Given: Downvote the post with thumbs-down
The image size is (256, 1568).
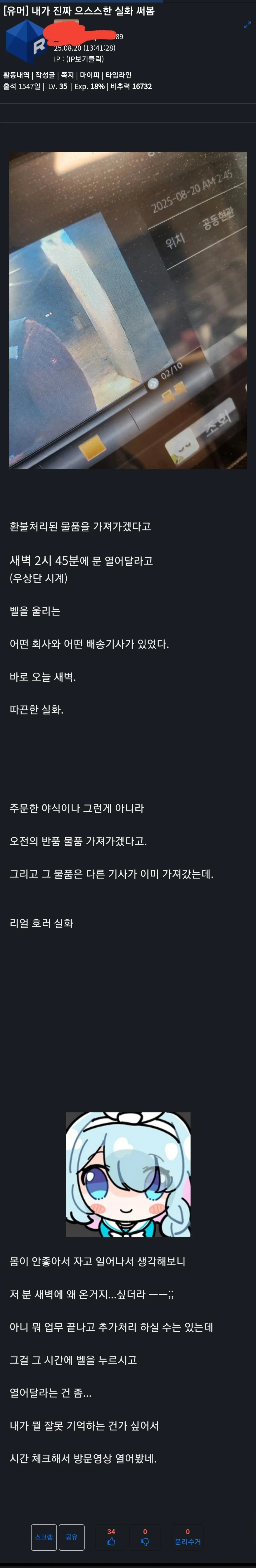Looking at the screenshot, I should (x=145, y=1537).
